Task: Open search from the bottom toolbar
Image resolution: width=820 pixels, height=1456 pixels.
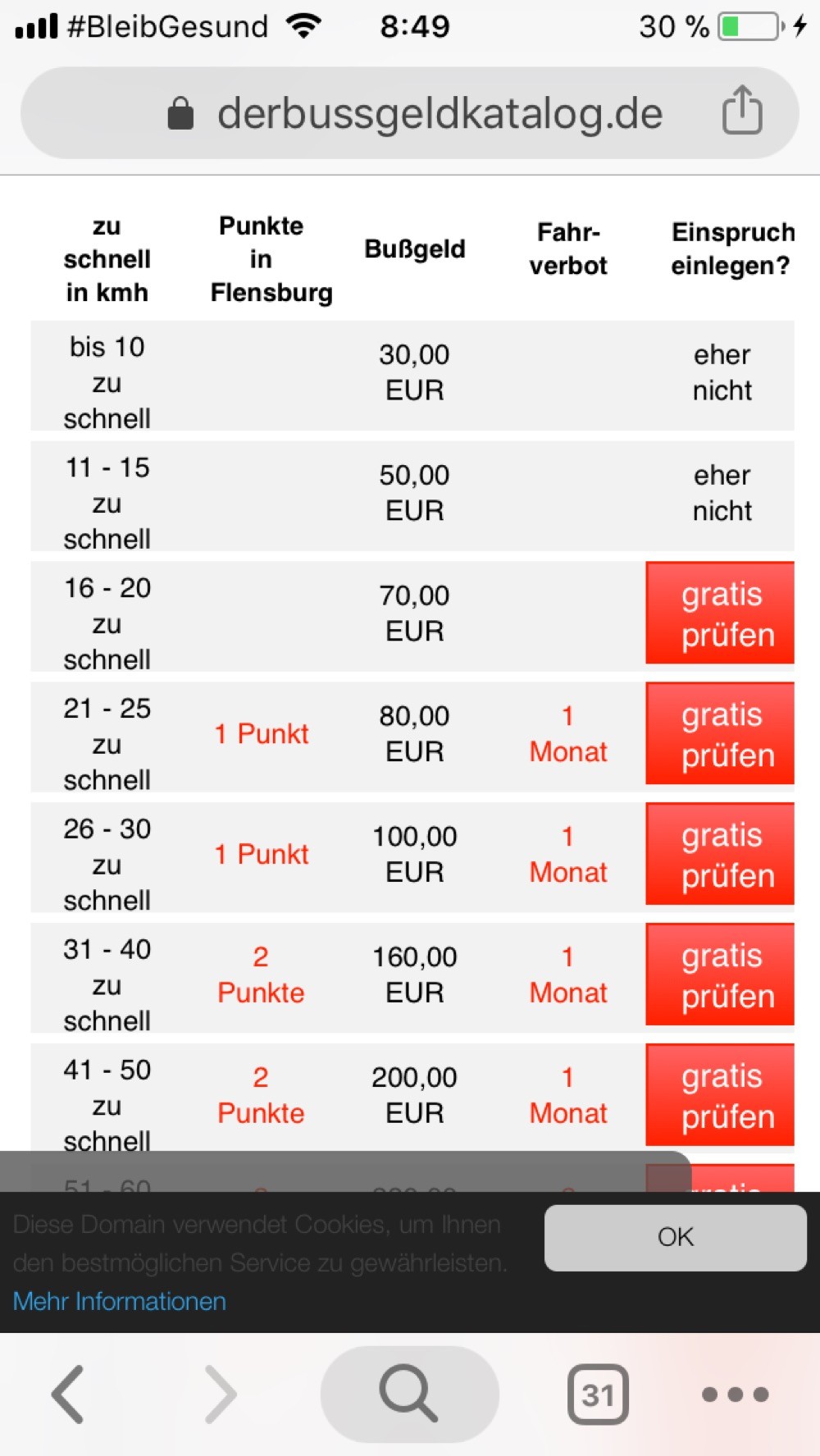Action: point(409,1394)
